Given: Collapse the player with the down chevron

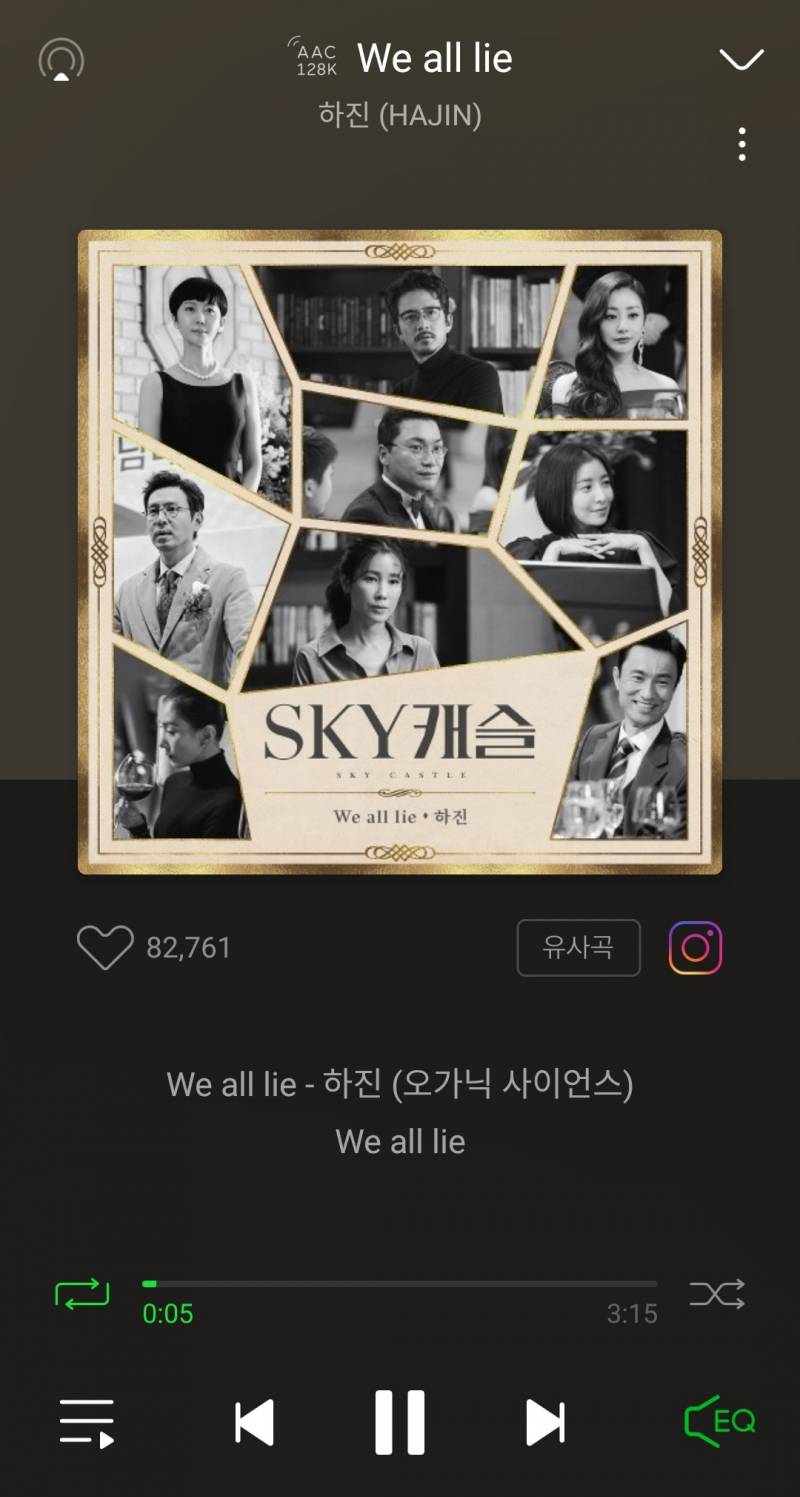Looking at the screenshot, I should tap(742, 59).
